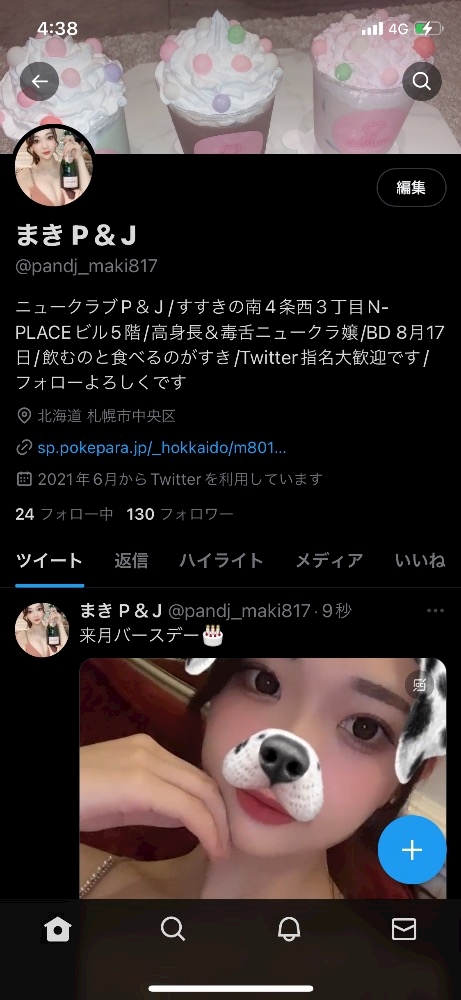Screen dimensions: 461x1000
Task: Open the direct messages envelope tab
Action: [x=404, y=929]
